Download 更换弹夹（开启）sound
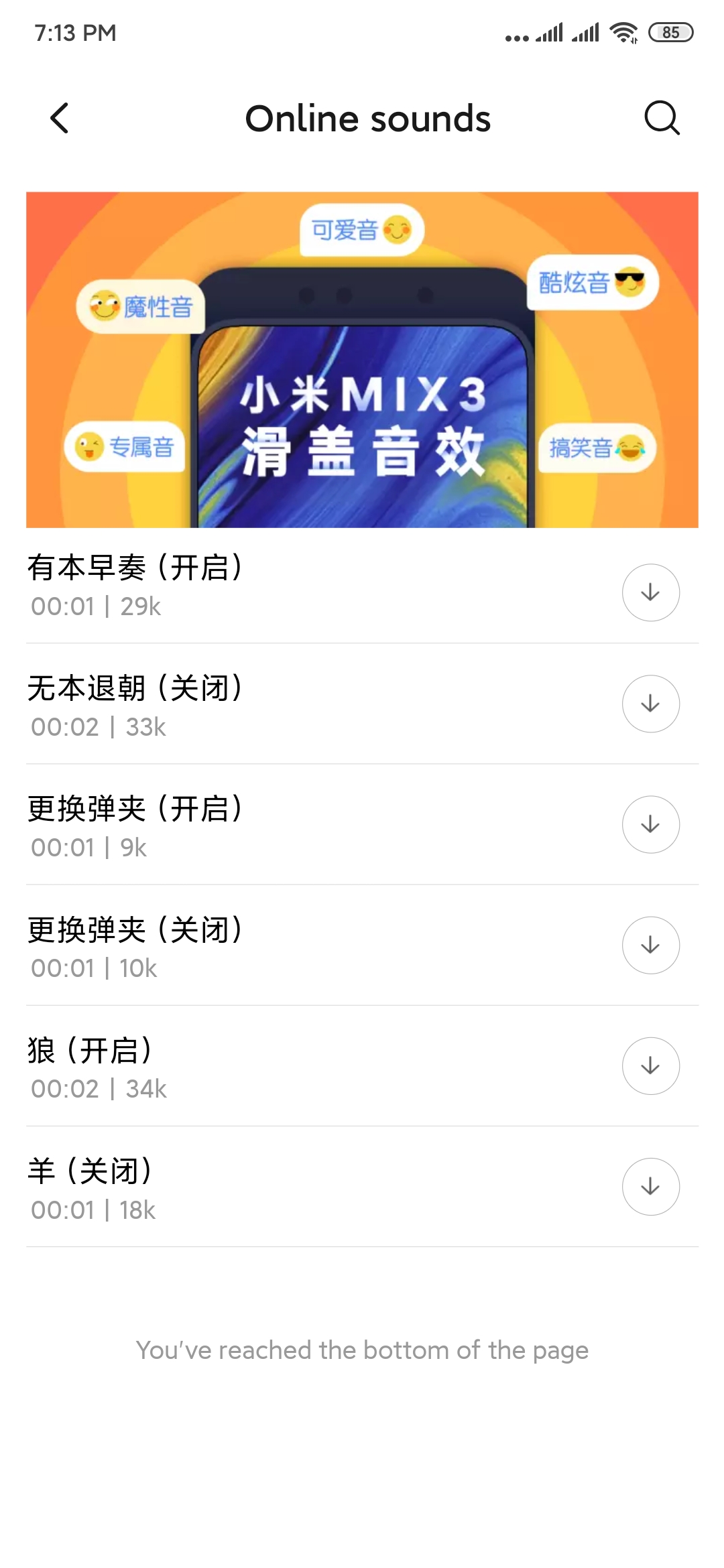This screenshot has height=1568, width=724. (650, 824)
